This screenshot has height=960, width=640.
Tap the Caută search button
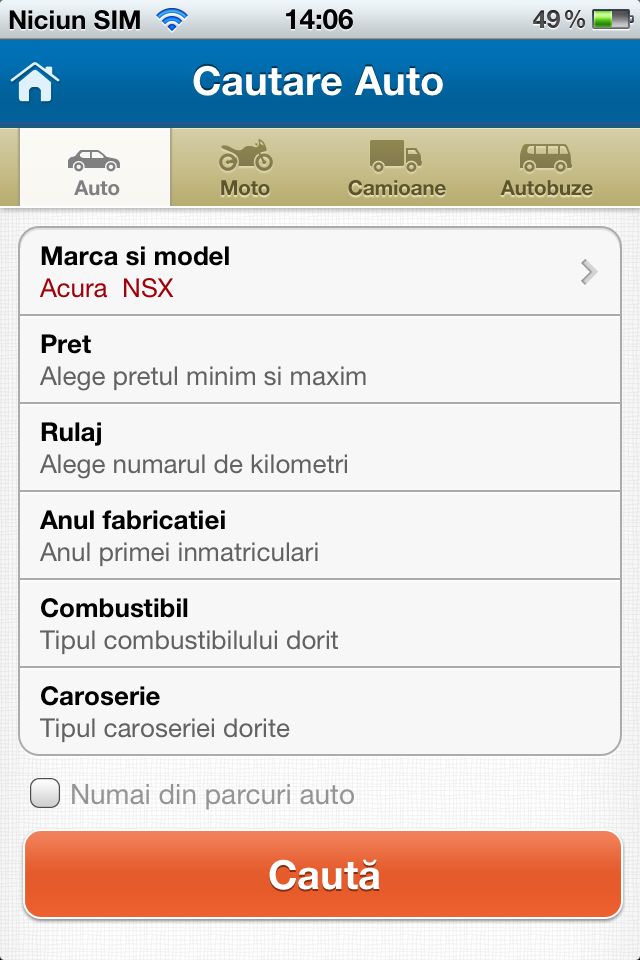click(323, 874)
